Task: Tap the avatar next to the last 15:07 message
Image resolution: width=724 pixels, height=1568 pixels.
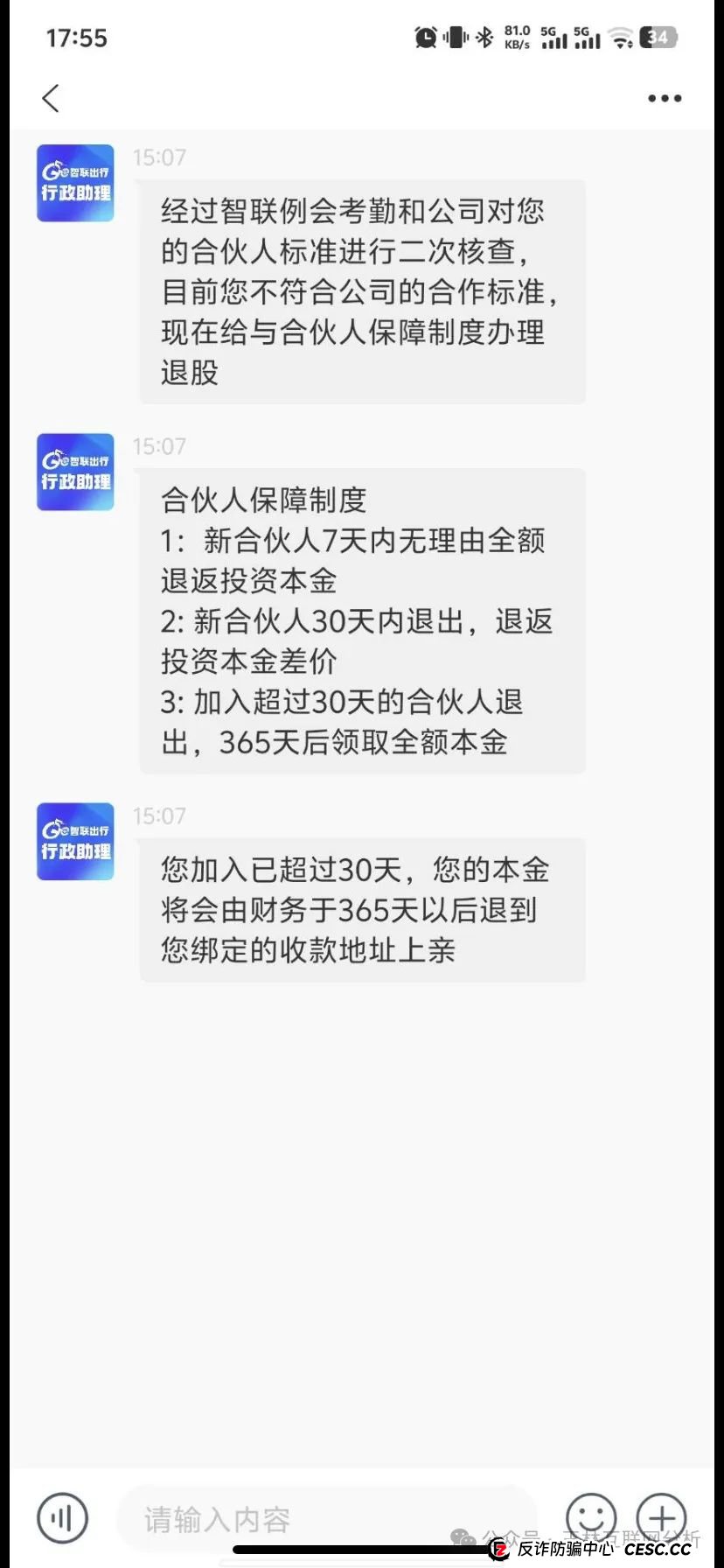Action: [x=74, y=840]
